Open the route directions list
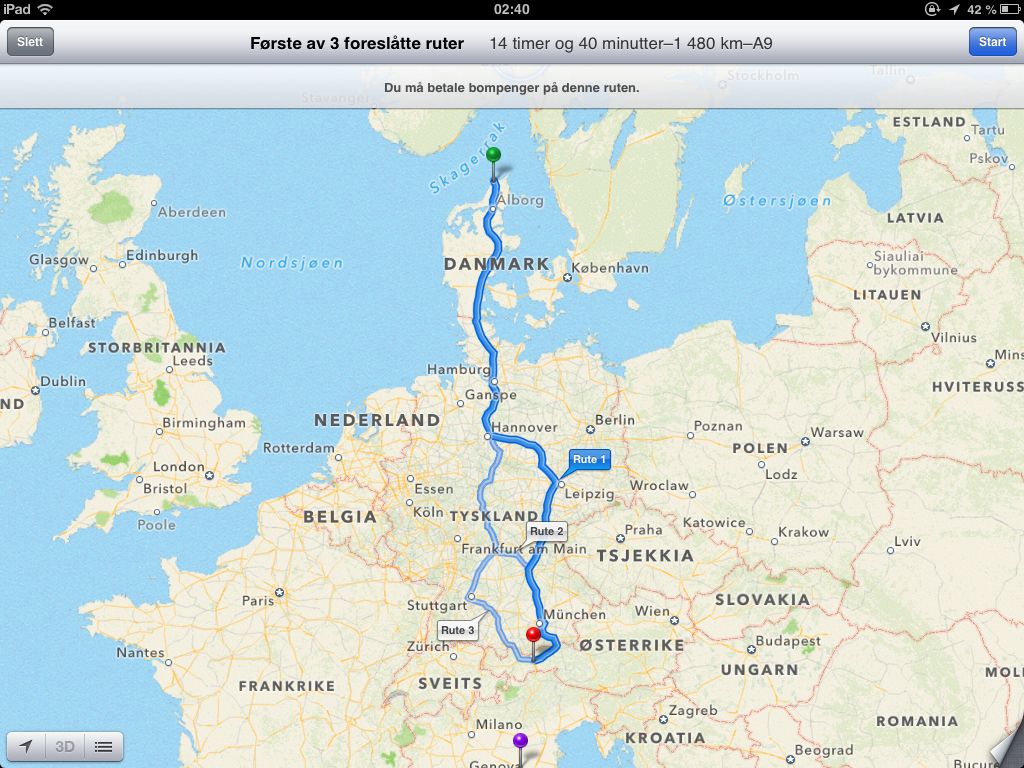This screenshot has height=768, width=1024. coord(103,746)
